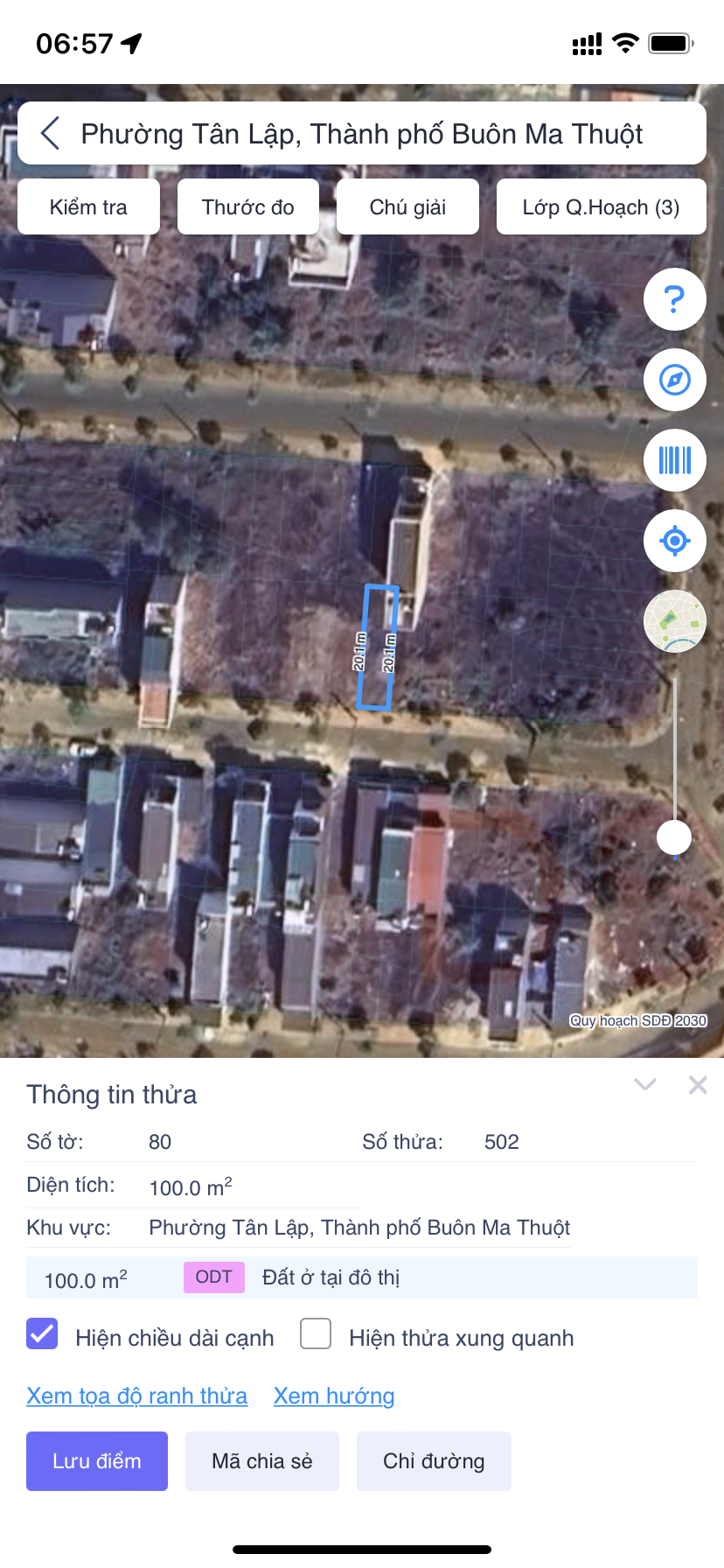Tap the Lưu điểm button
This screenshot has height=1568, width=724.
[96, 1461]
